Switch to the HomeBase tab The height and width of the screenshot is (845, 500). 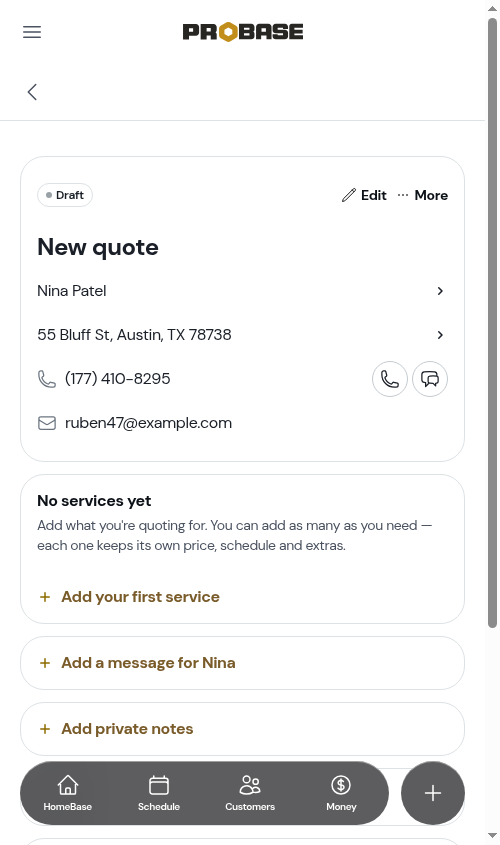(x=68, y=793)
